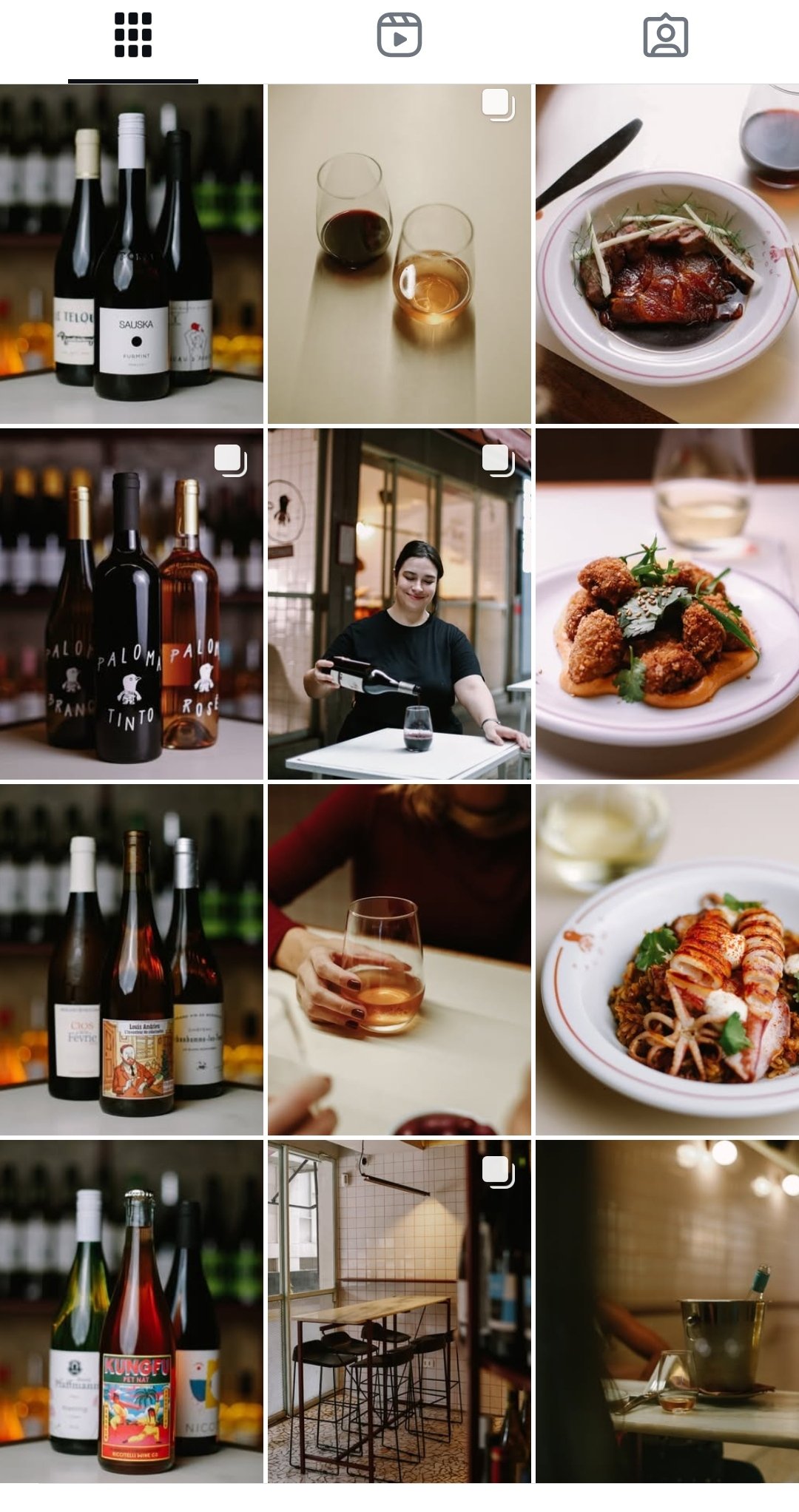Open the post with two wine glasses

tap(399, 254)
